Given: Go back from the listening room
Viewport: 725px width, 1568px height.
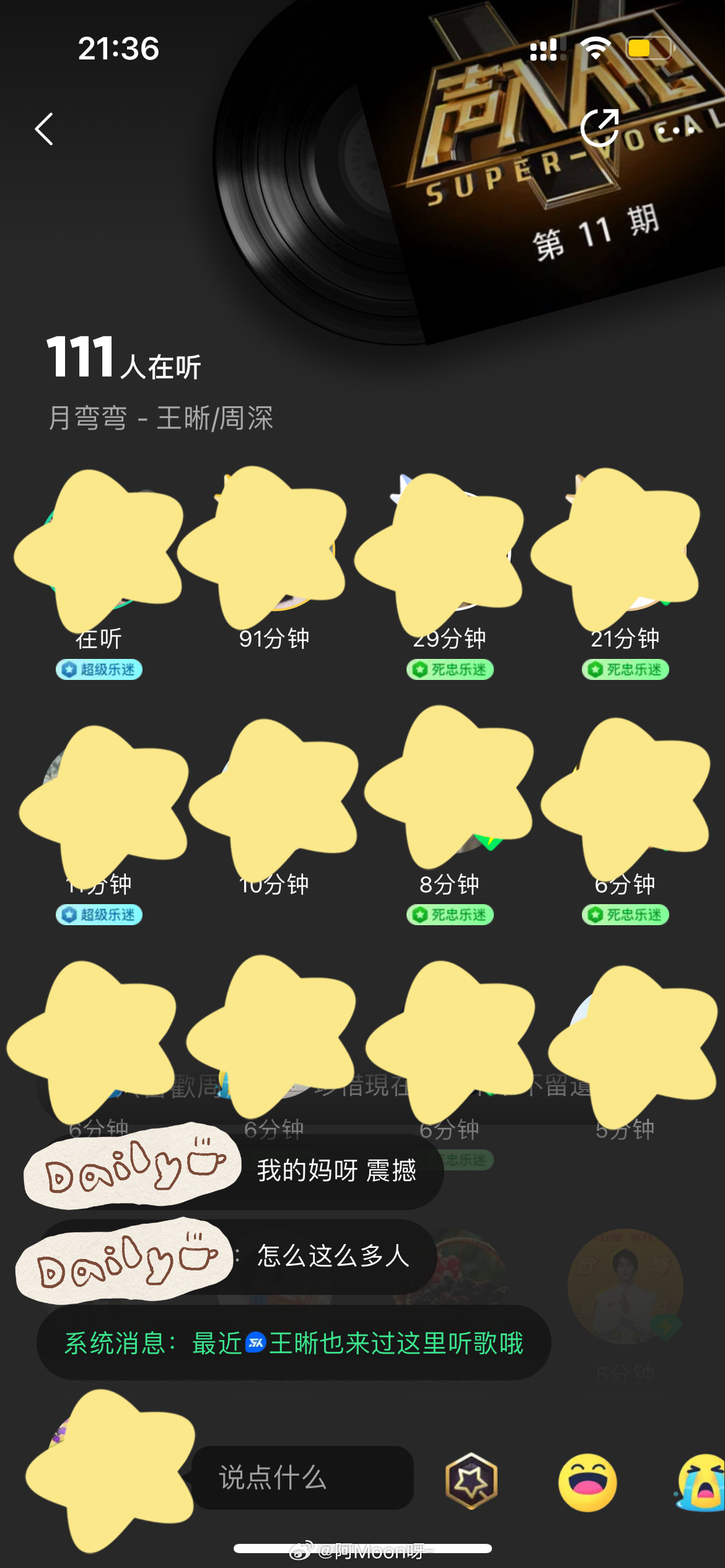Looking at the screenshot, I should 44,129.
